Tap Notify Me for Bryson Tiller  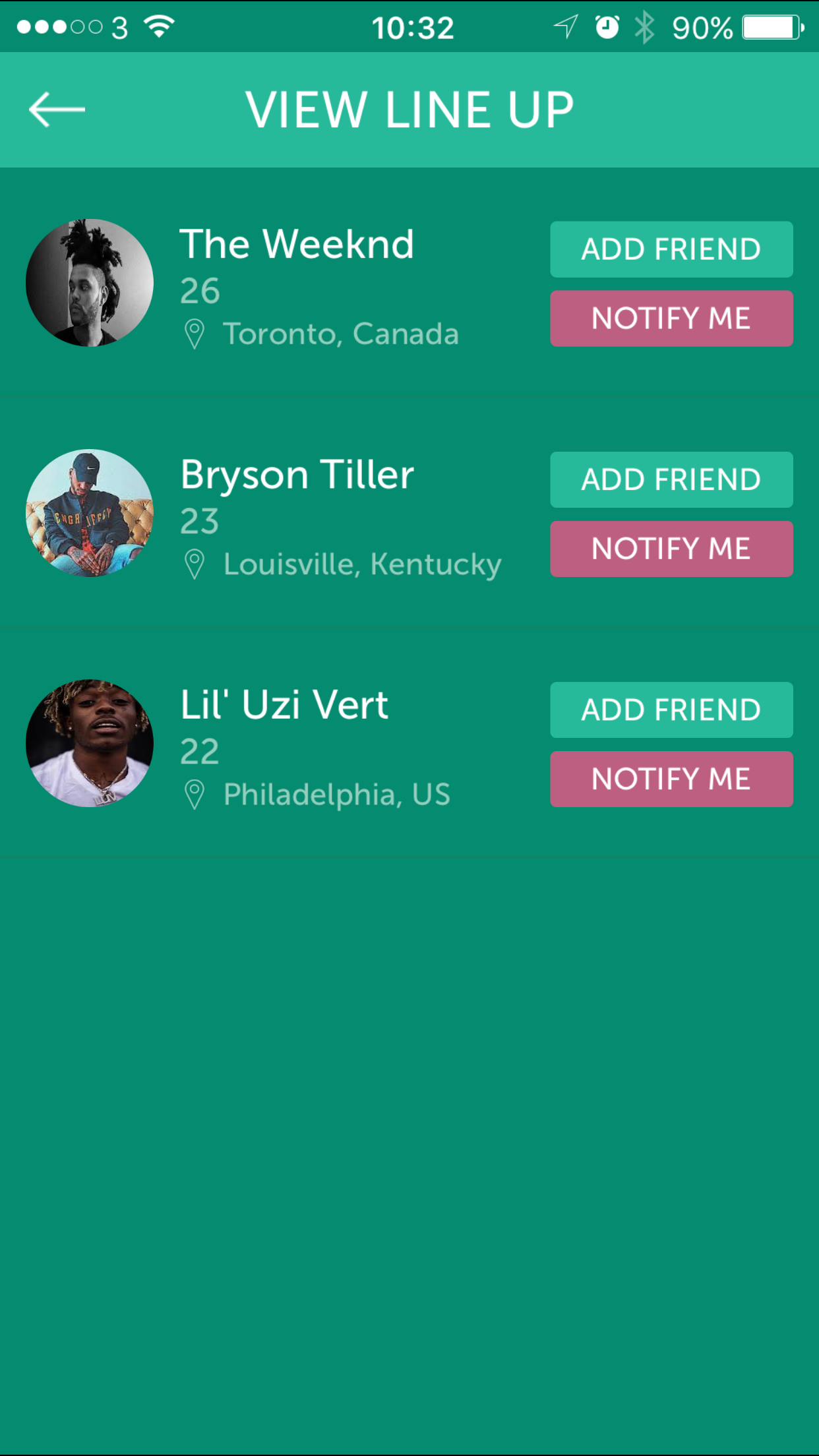point(671,549)
